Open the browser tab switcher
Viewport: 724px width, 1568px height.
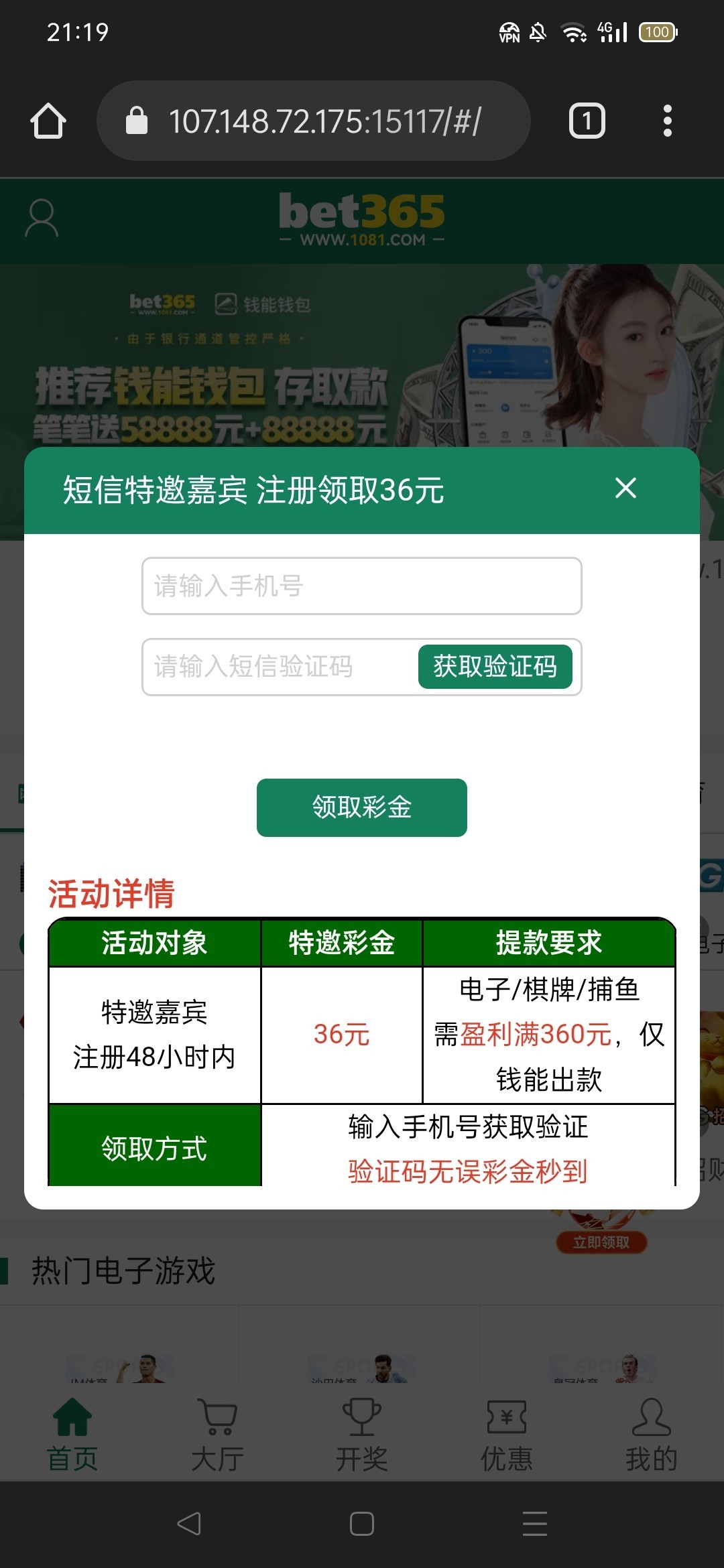587,121
